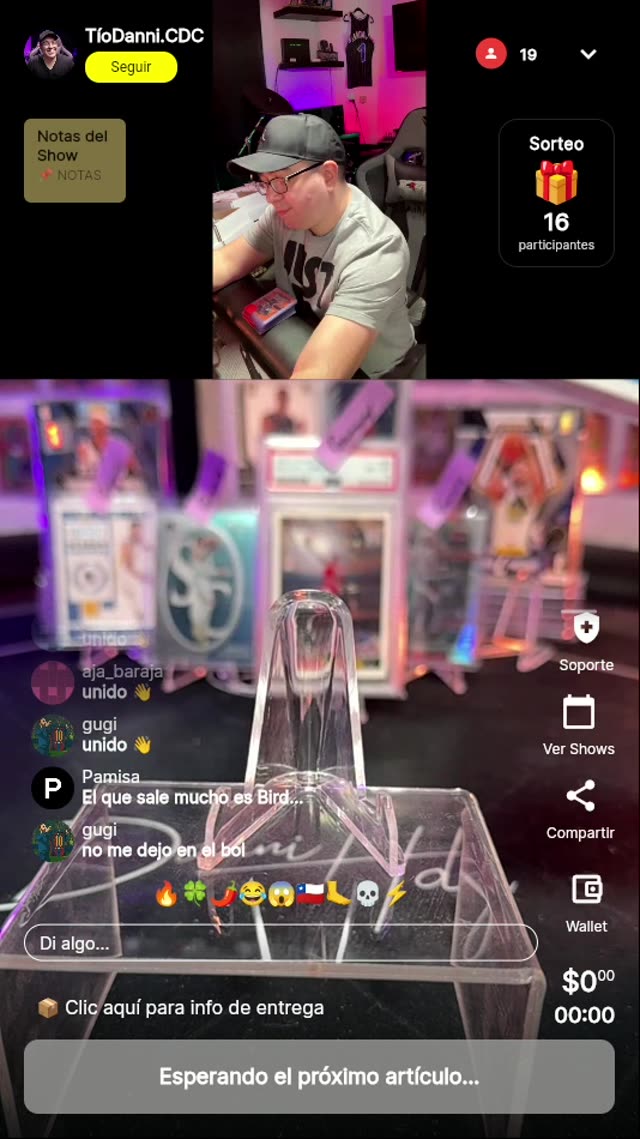
Task: Open Soporte help
Action: point(586,640)
